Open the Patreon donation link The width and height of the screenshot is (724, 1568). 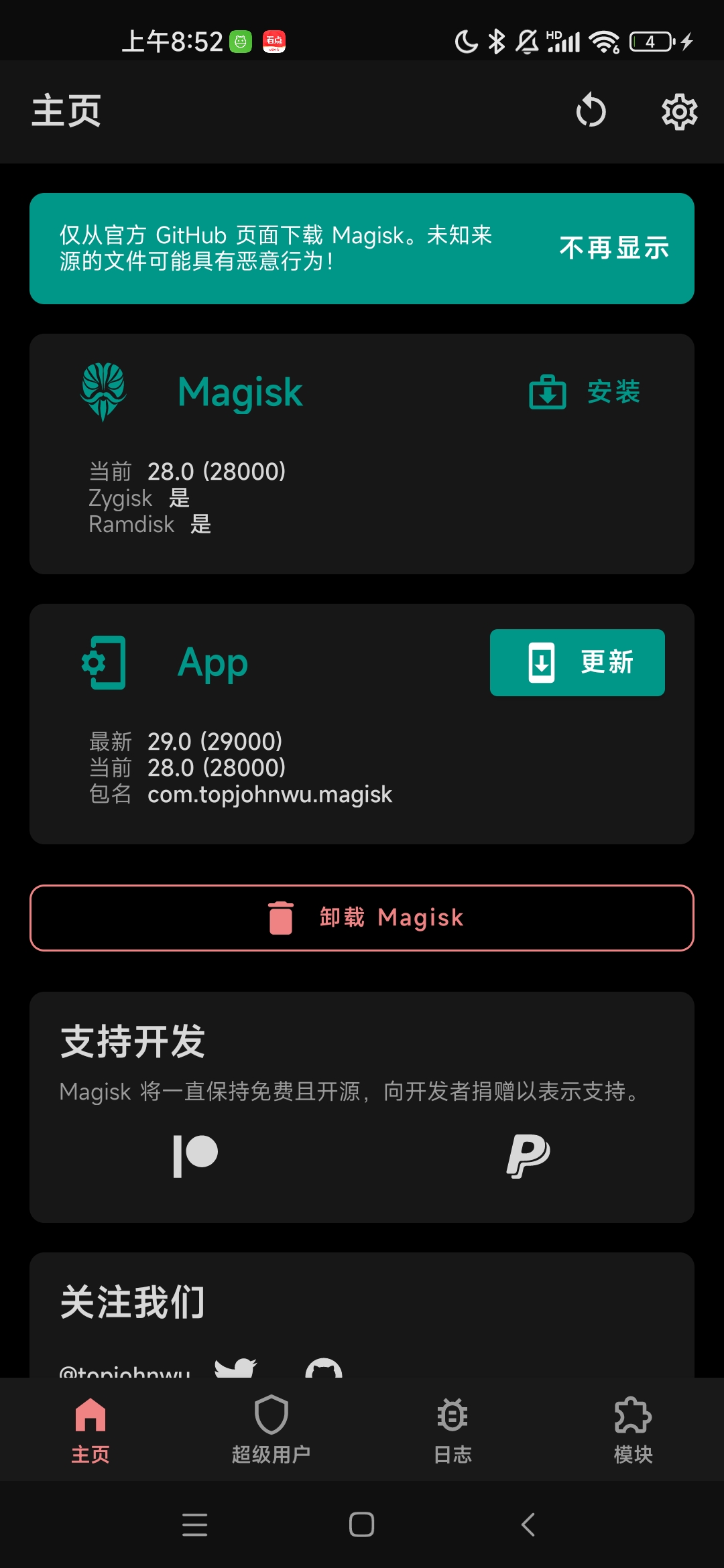coord(196,1156)
